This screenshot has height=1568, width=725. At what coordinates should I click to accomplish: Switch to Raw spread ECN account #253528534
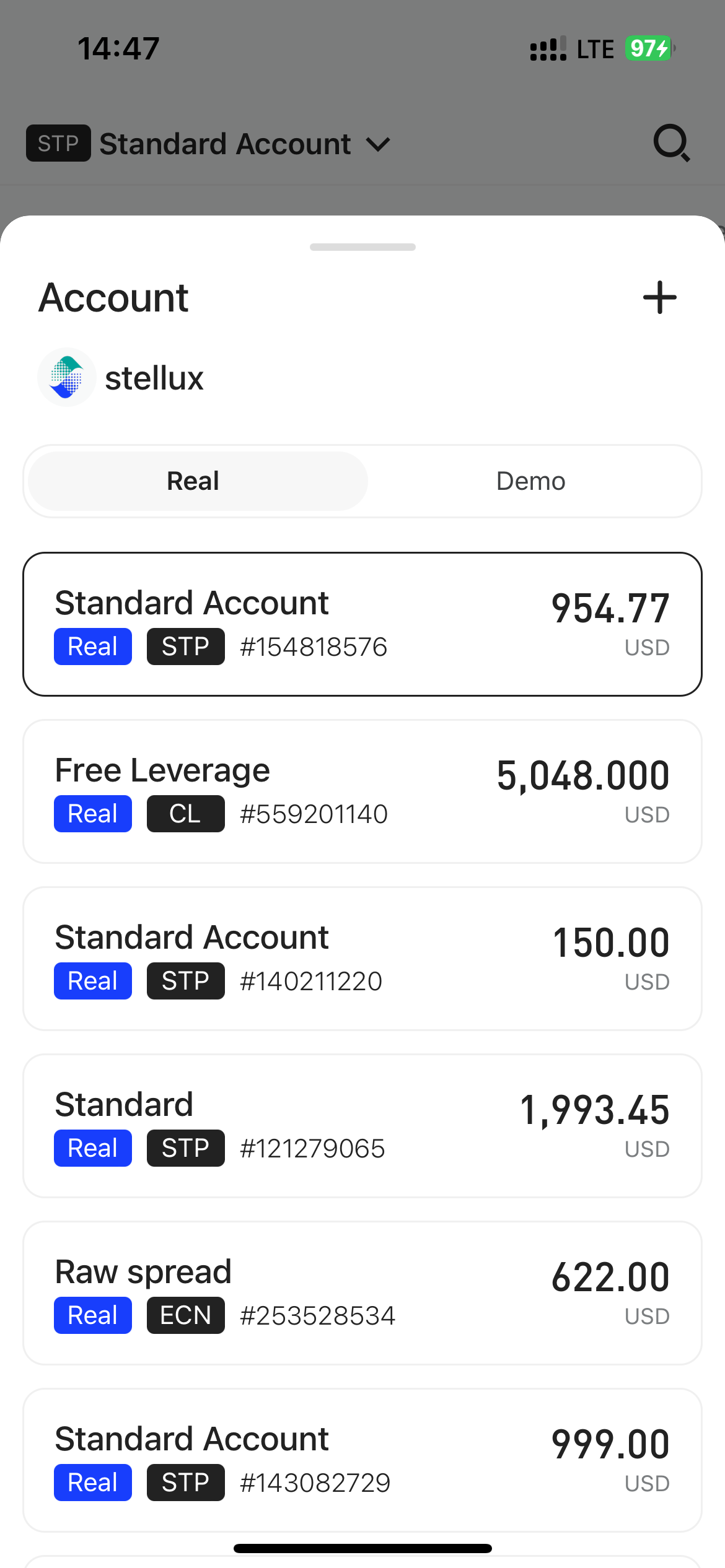(x=362, y=1293)
